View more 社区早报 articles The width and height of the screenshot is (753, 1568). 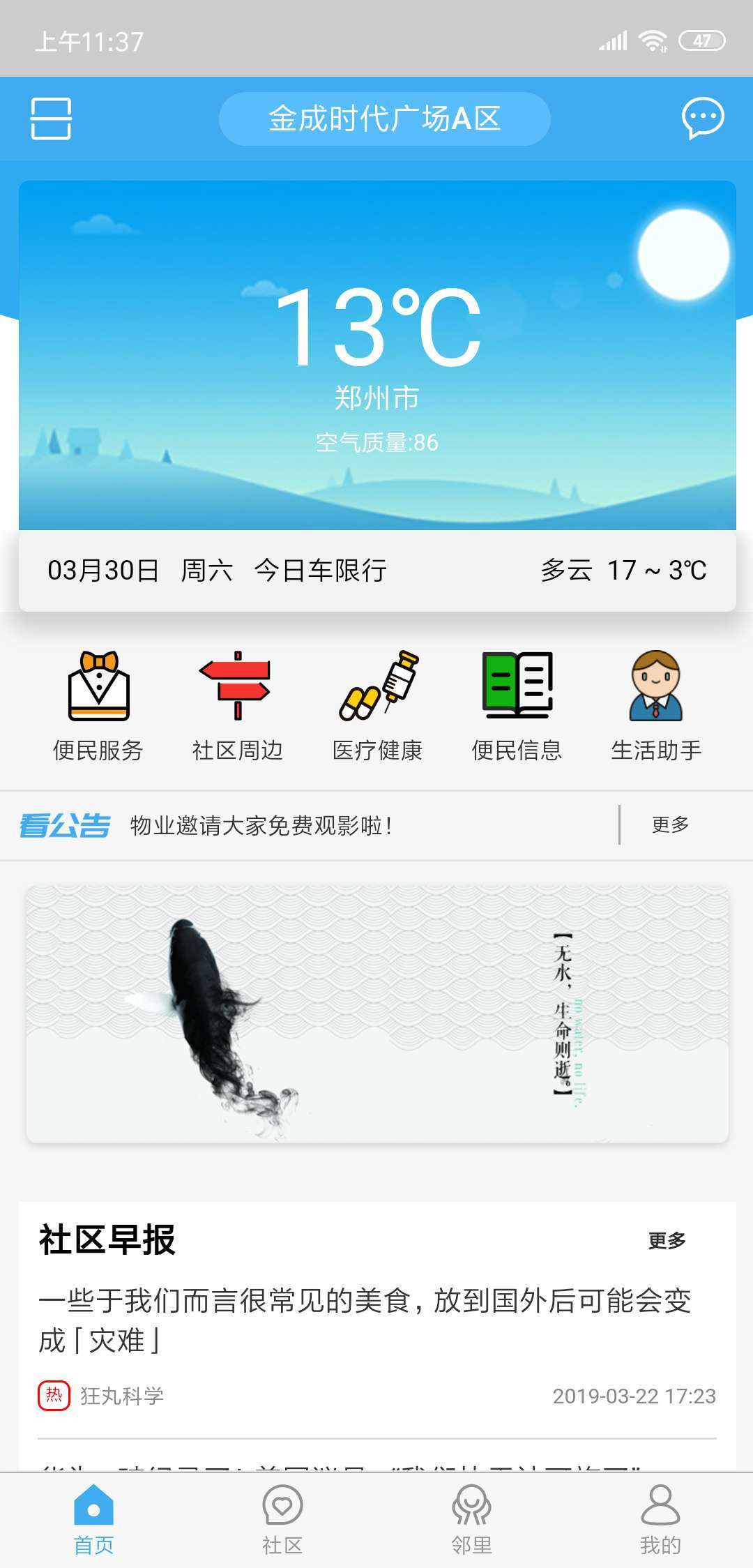click(667, 1240)
